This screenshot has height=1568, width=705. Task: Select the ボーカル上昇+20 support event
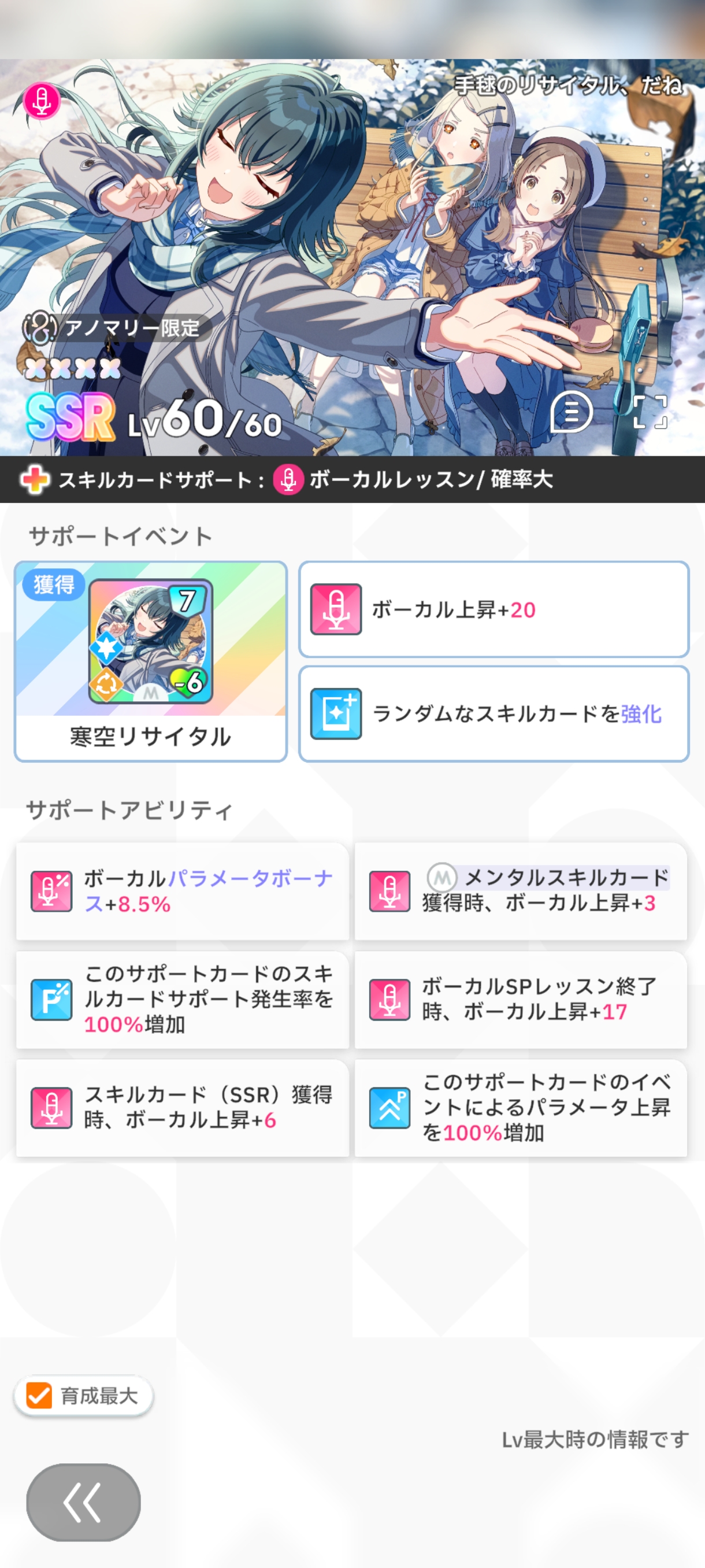tap(493, 609)
